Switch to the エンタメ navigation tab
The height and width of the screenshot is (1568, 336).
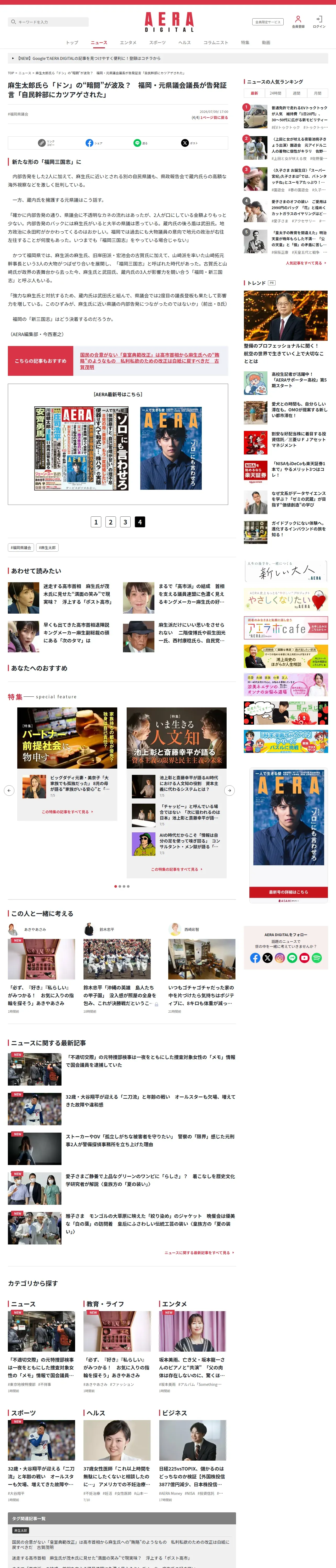pyautogui.click(x=128, y=43)
